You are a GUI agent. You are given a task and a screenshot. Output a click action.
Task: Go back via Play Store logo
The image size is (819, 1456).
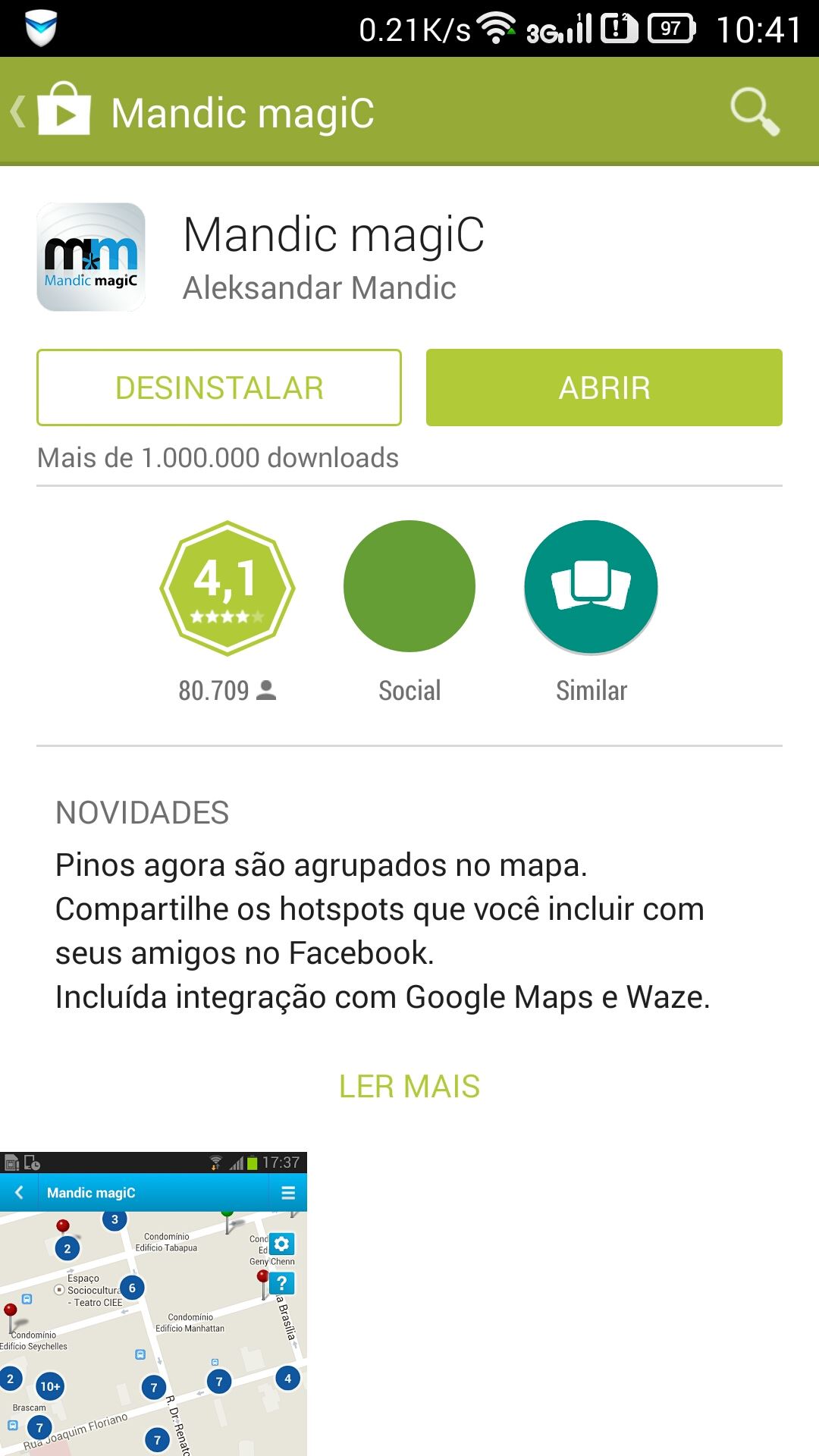(53, 111)
